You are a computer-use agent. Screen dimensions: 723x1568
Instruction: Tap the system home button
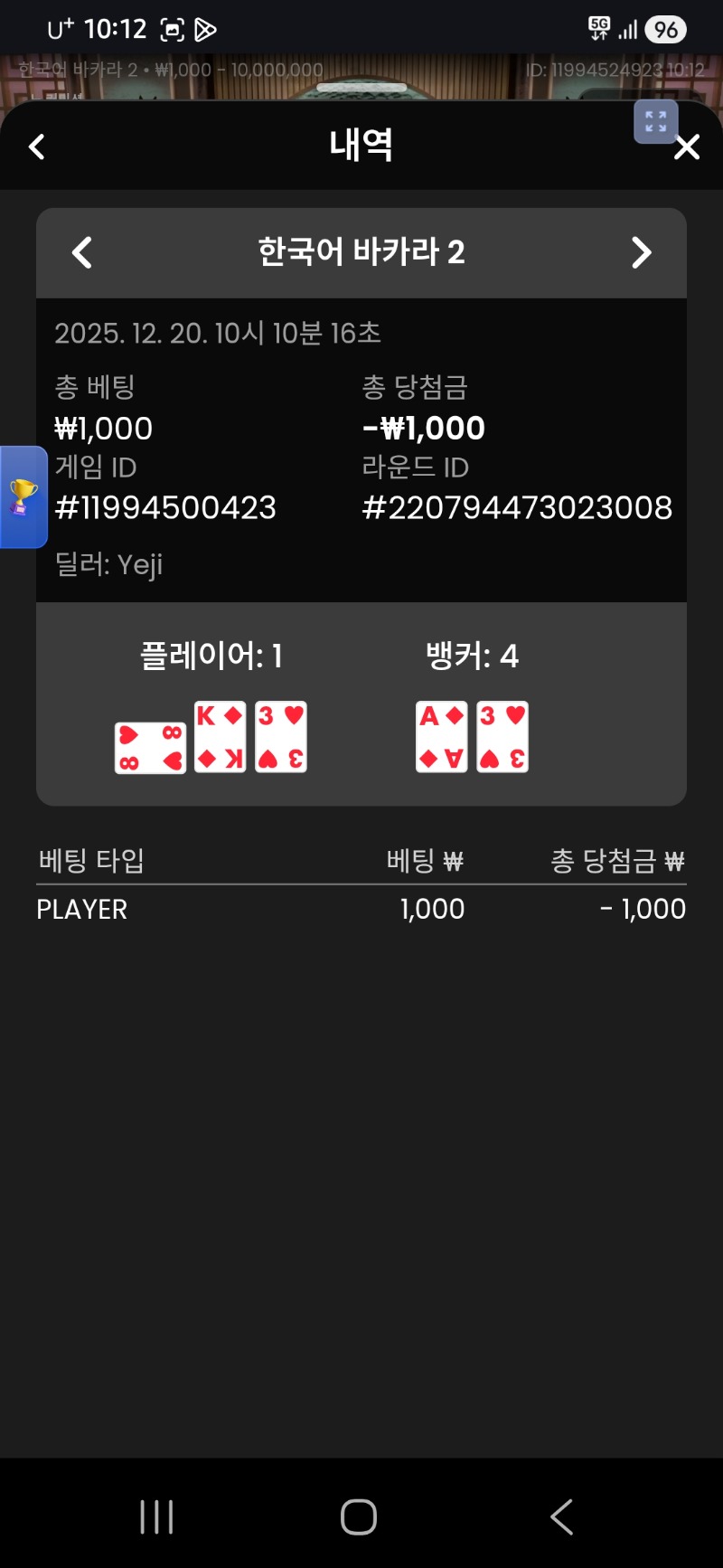(359, 1516)
